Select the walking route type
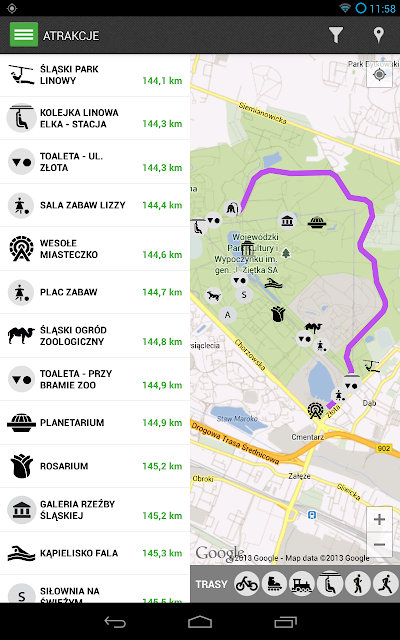The width and height of the screenshot is (400, 640). click(x=358, y=584)
